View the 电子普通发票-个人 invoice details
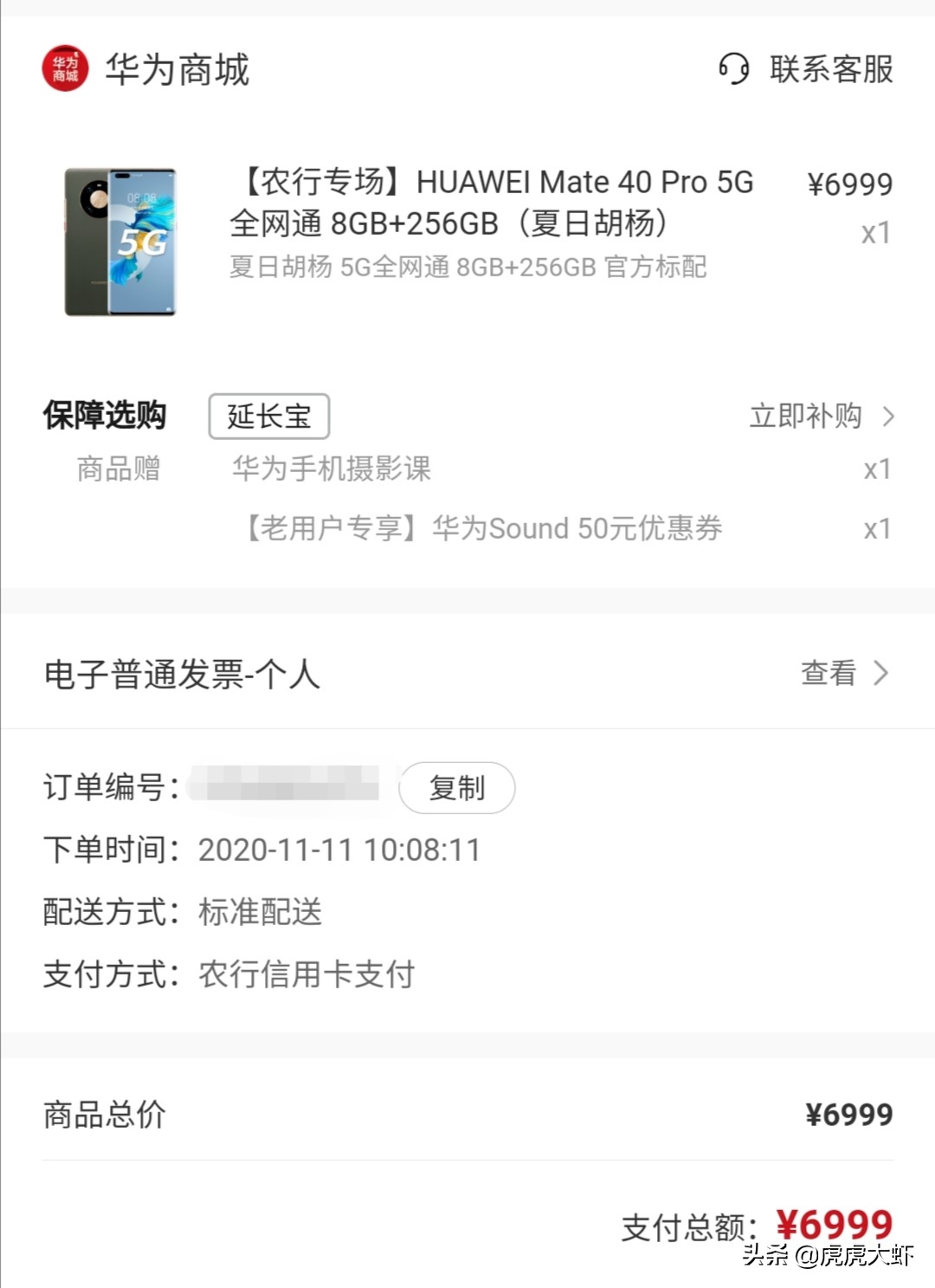935x1288 pixels. coord(182,673)
